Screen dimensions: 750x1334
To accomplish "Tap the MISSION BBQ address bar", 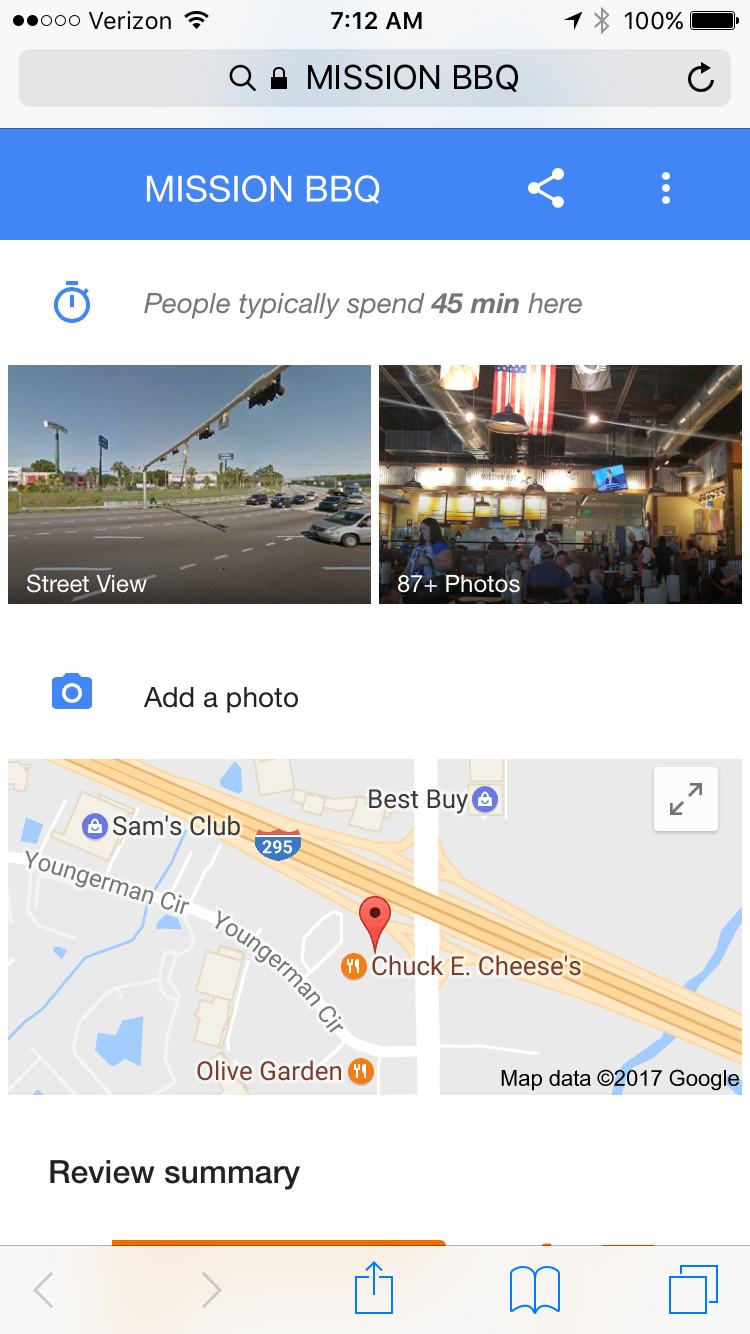I will [375, 78].
